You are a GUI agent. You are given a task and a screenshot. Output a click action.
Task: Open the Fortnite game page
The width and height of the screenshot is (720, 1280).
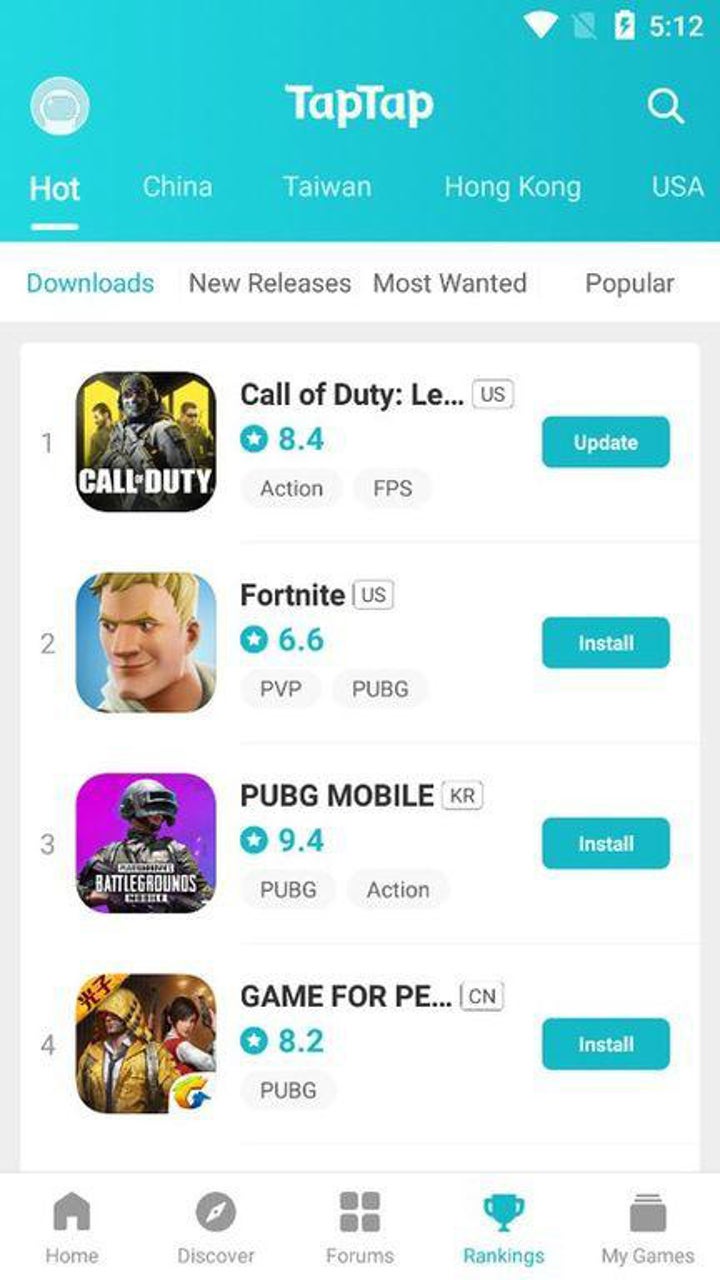pos(292,596)
